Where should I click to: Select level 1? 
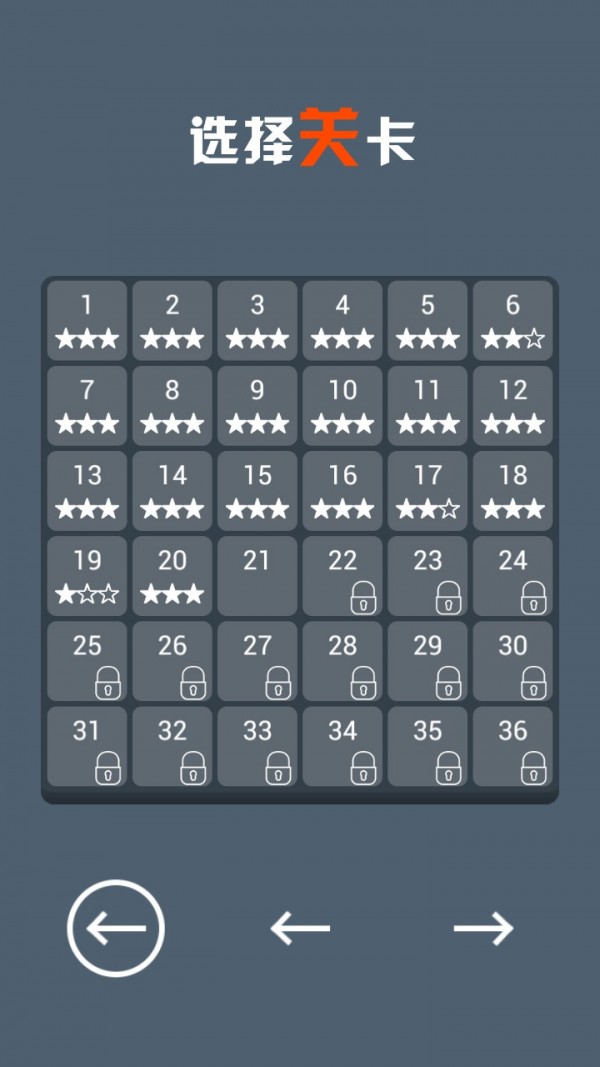87,320
